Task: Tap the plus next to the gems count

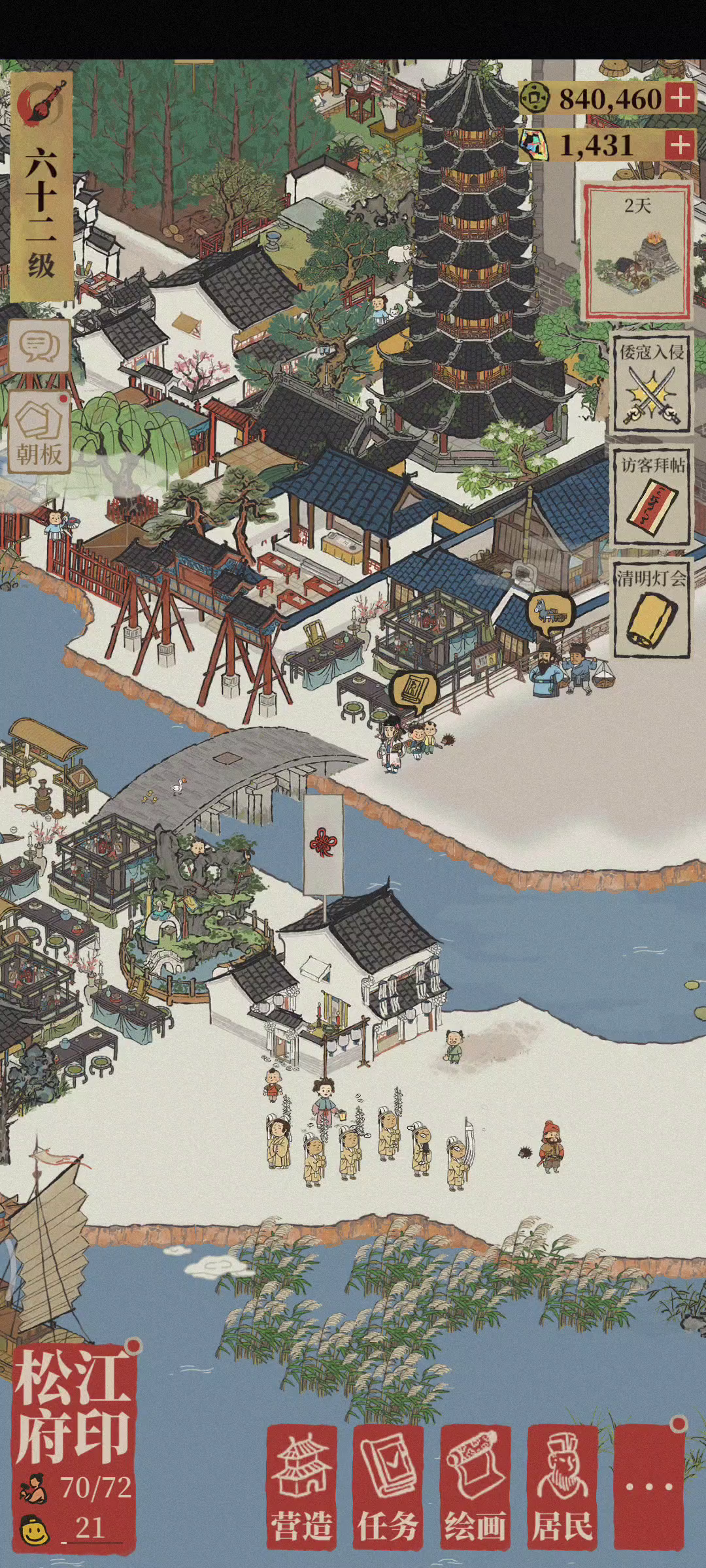Action: click(681, 145)
